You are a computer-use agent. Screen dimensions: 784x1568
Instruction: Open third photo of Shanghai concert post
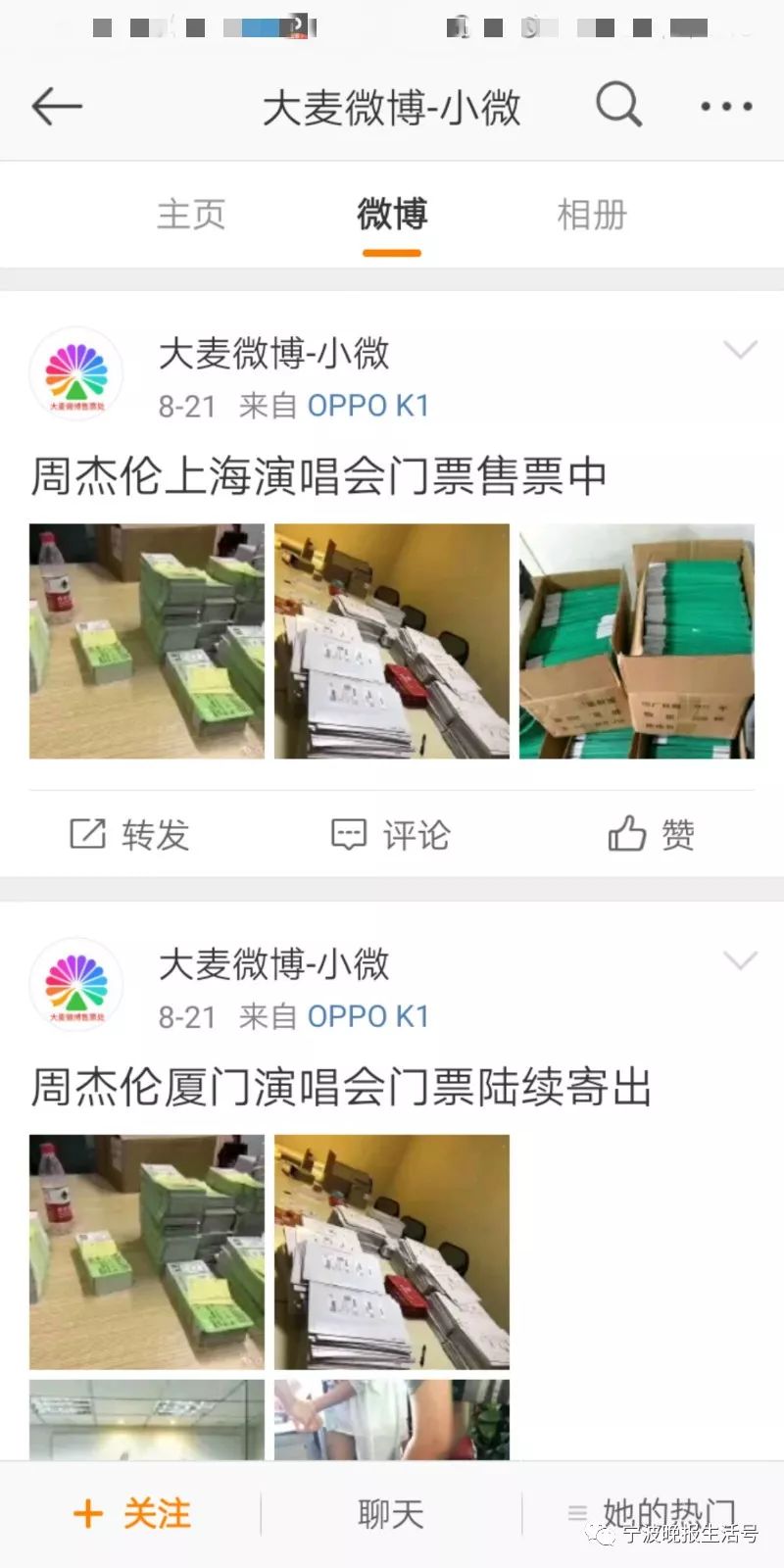click(637, 641)
